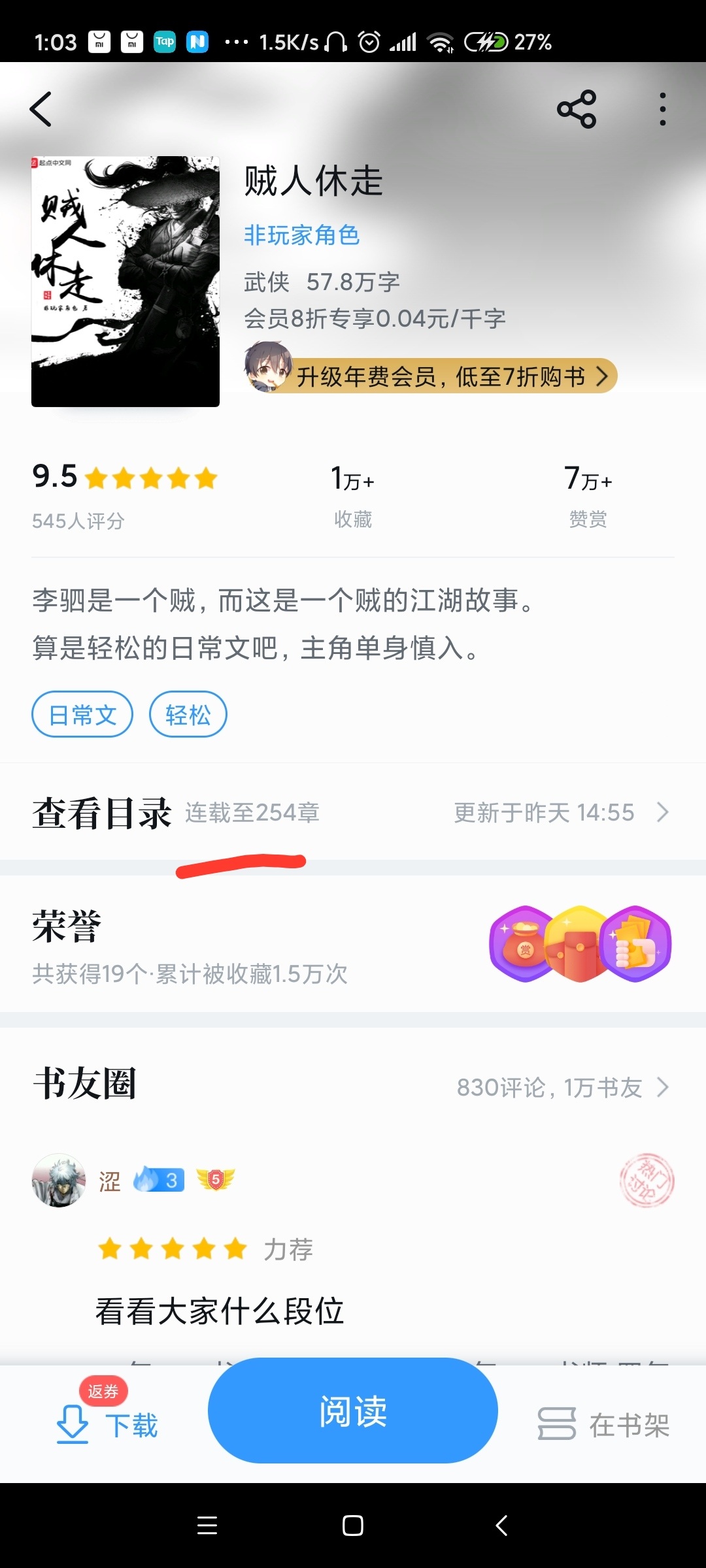Download the book via 下载
The image size is (706, 1568).
[108, 1424]
